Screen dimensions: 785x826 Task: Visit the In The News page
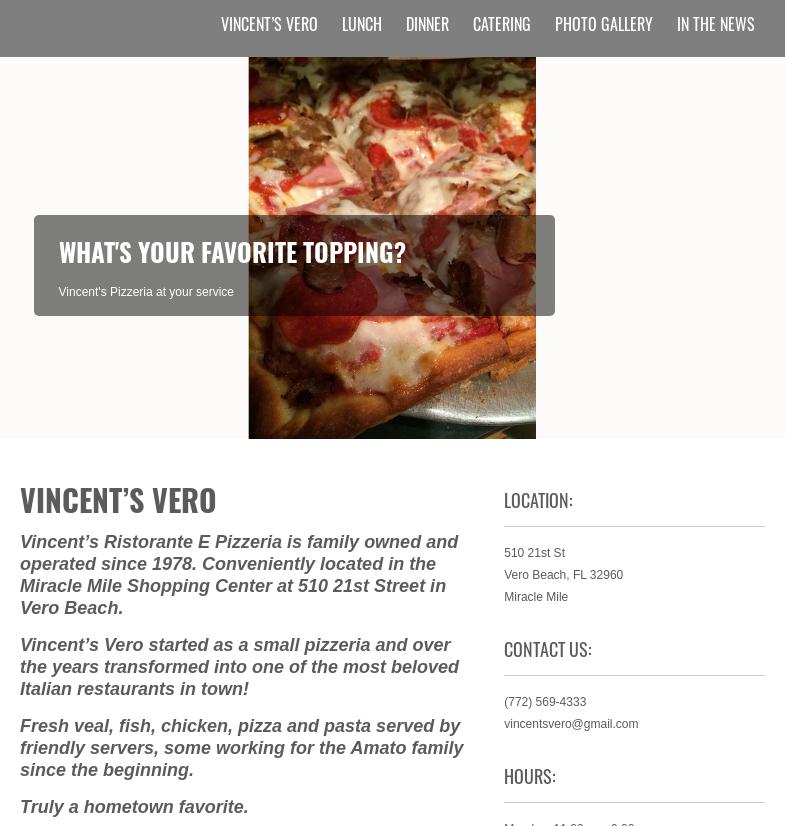(715, 24)
